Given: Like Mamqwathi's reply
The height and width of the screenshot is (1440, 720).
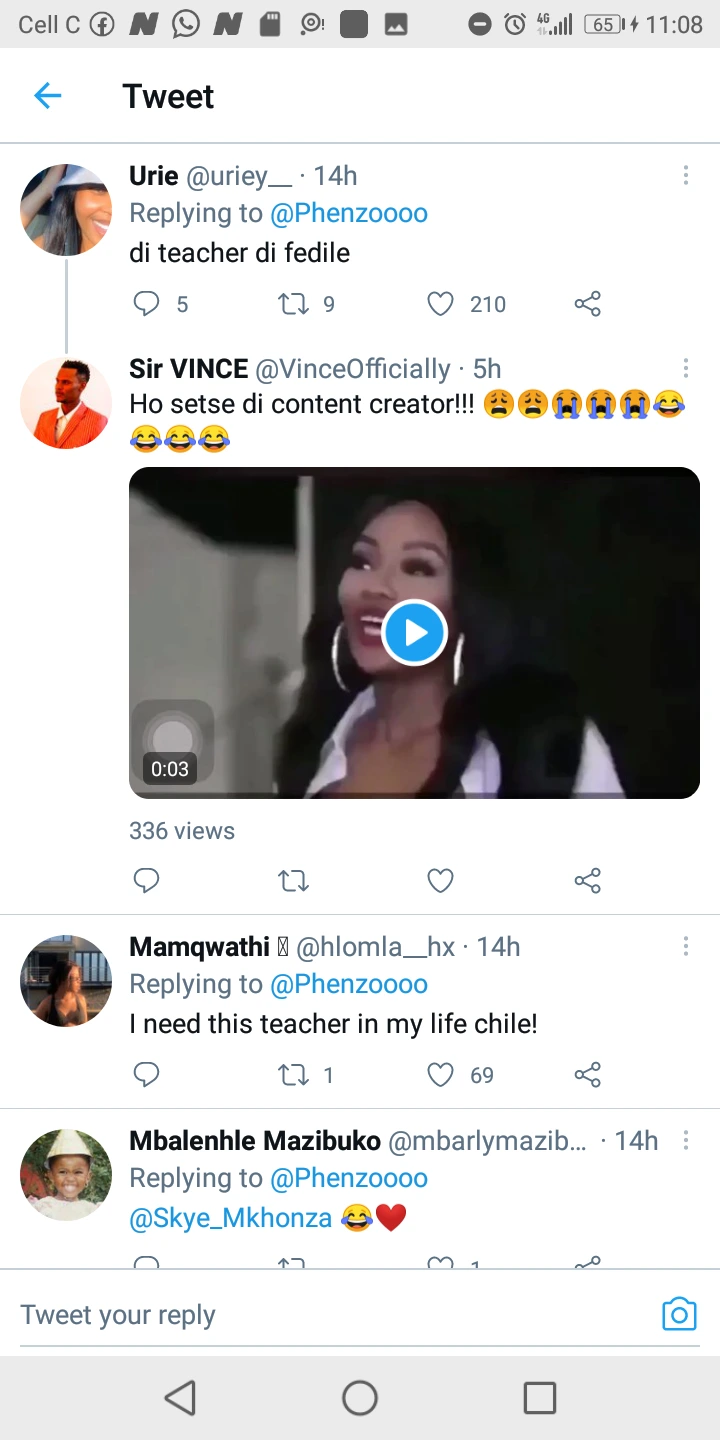Looking at the screenshot, I should coord(441,1075).
